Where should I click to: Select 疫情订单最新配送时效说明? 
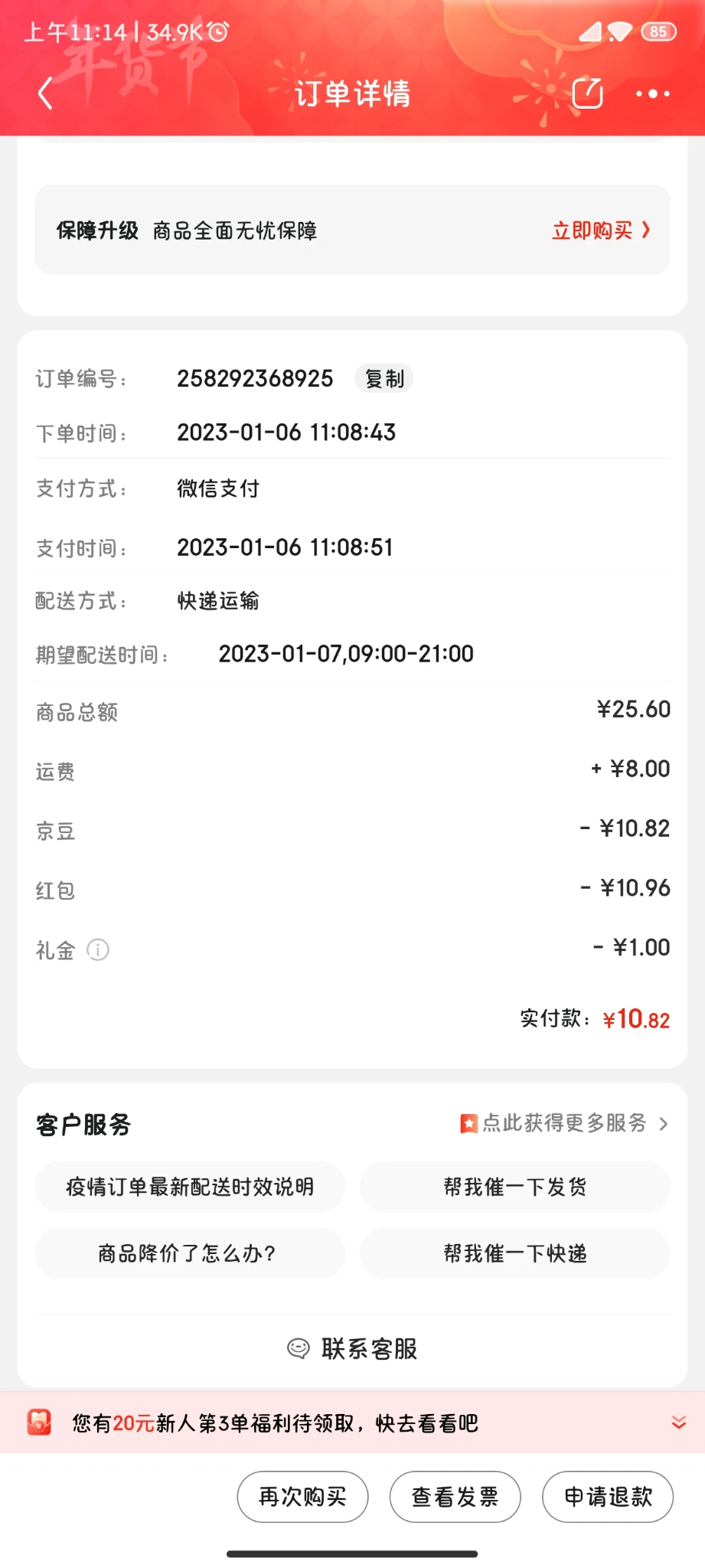(x=190, y=1187)
